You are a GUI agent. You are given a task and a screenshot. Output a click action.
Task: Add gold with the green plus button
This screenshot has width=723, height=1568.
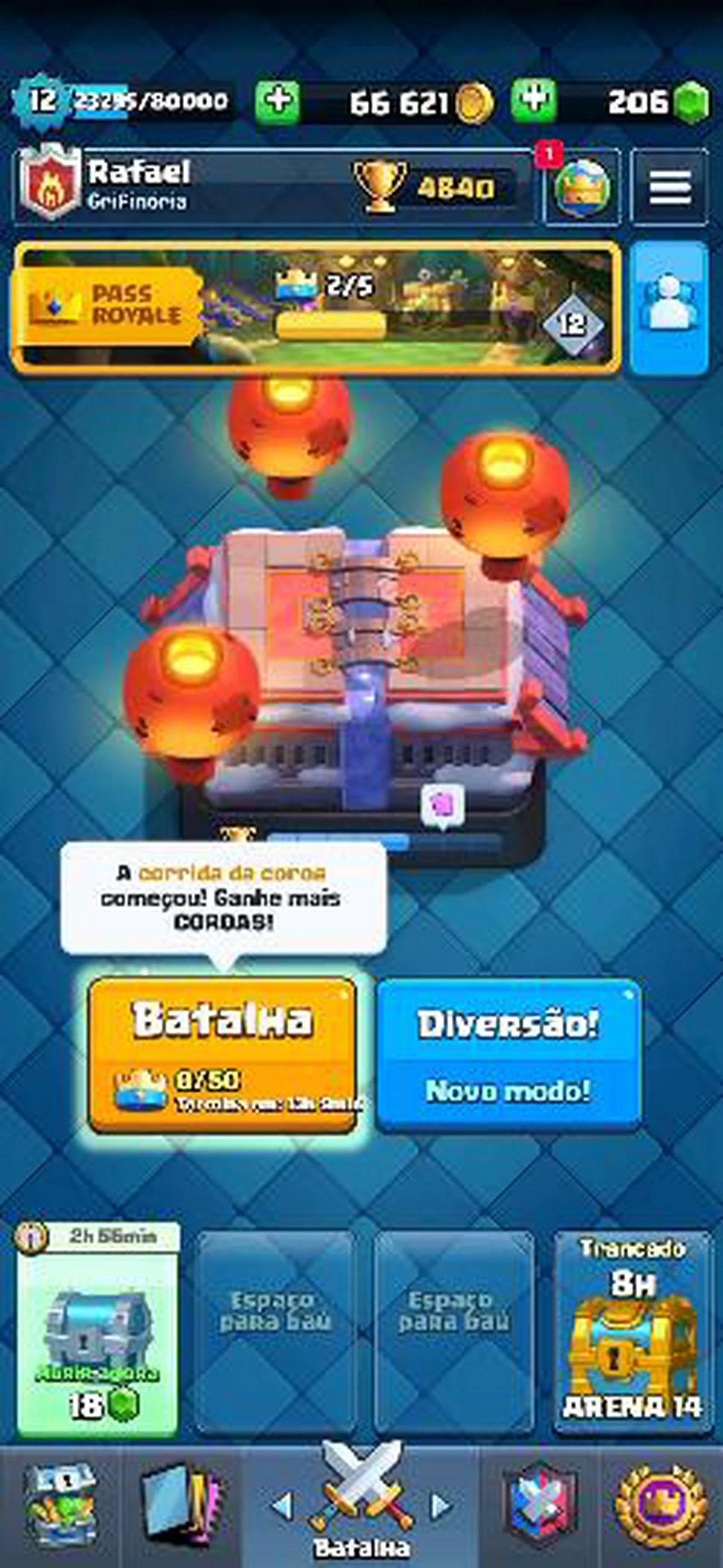coord(277,102)
